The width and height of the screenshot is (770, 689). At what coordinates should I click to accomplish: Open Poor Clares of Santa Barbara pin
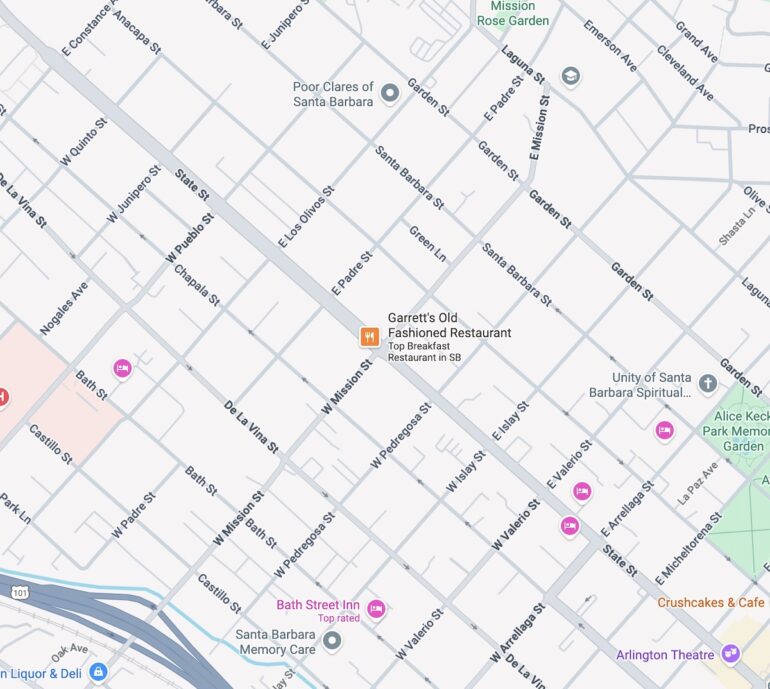390,94
